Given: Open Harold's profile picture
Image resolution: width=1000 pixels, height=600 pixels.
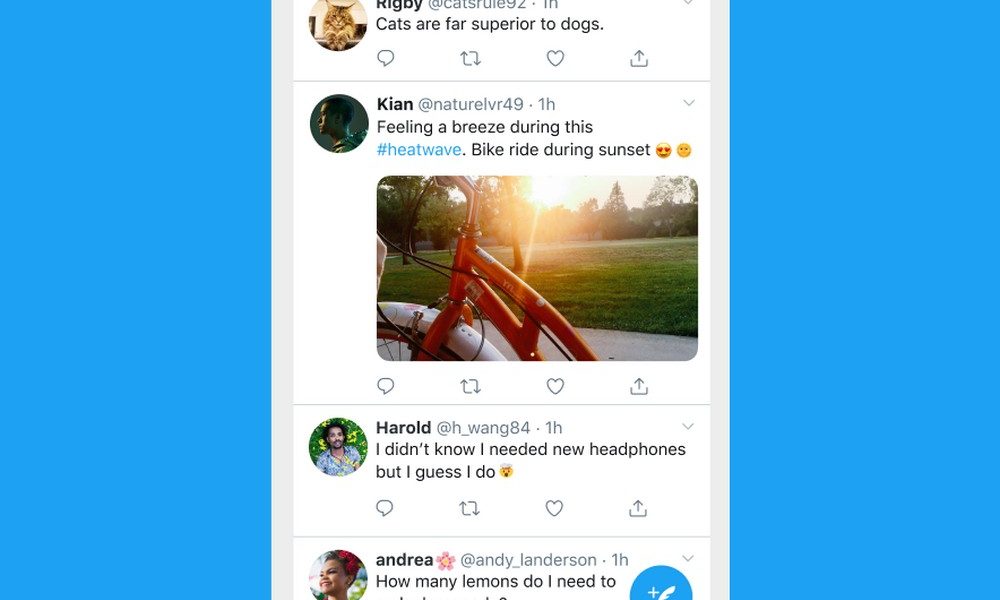Looking at the screenshot, I should point(338,447).
